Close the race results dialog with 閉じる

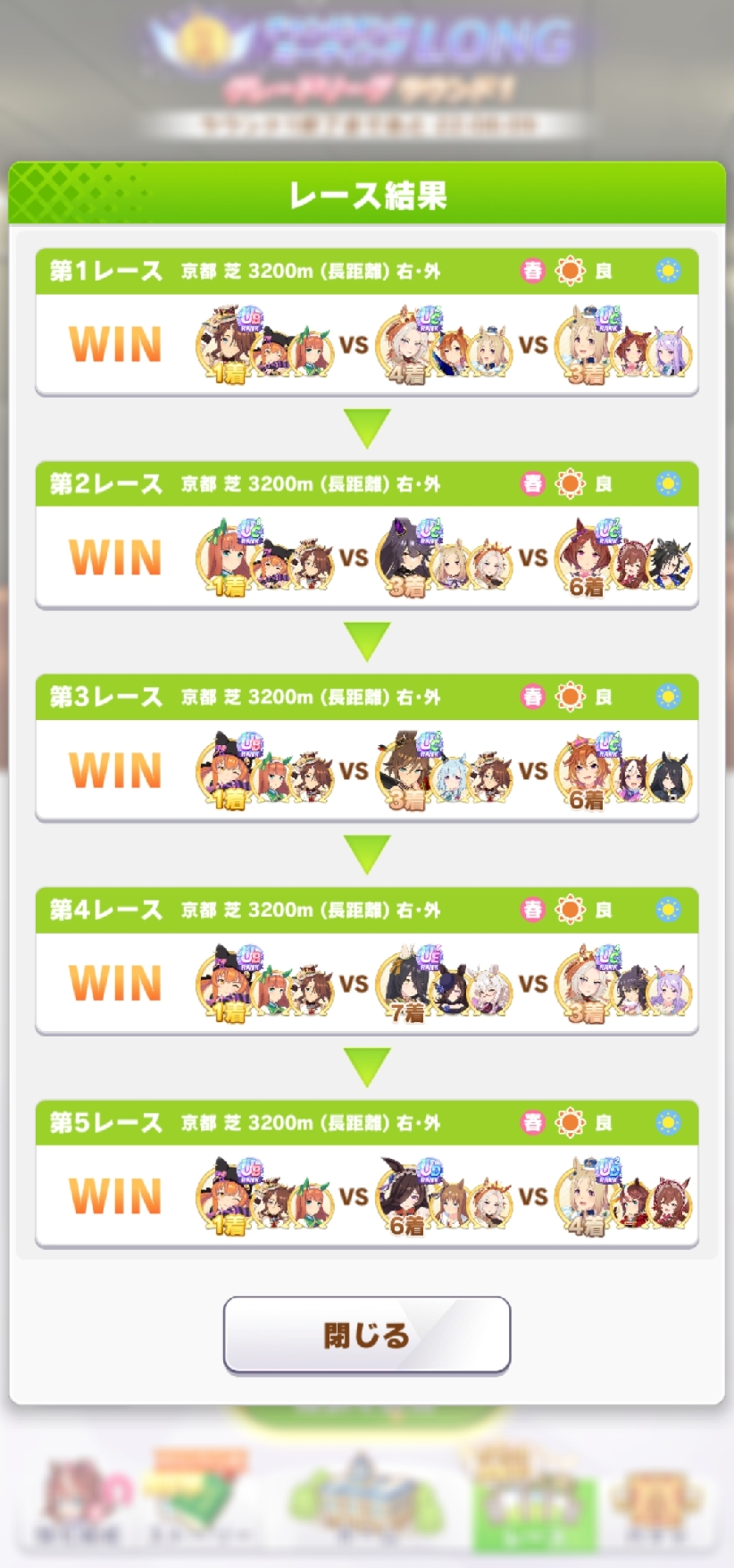tap(366, 1335)
